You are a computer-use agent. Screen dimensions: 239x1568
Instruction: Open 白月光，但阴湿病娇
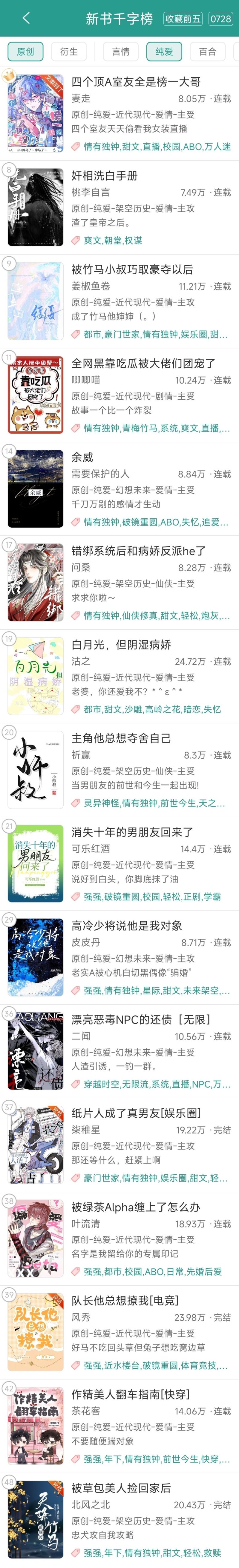121,644
